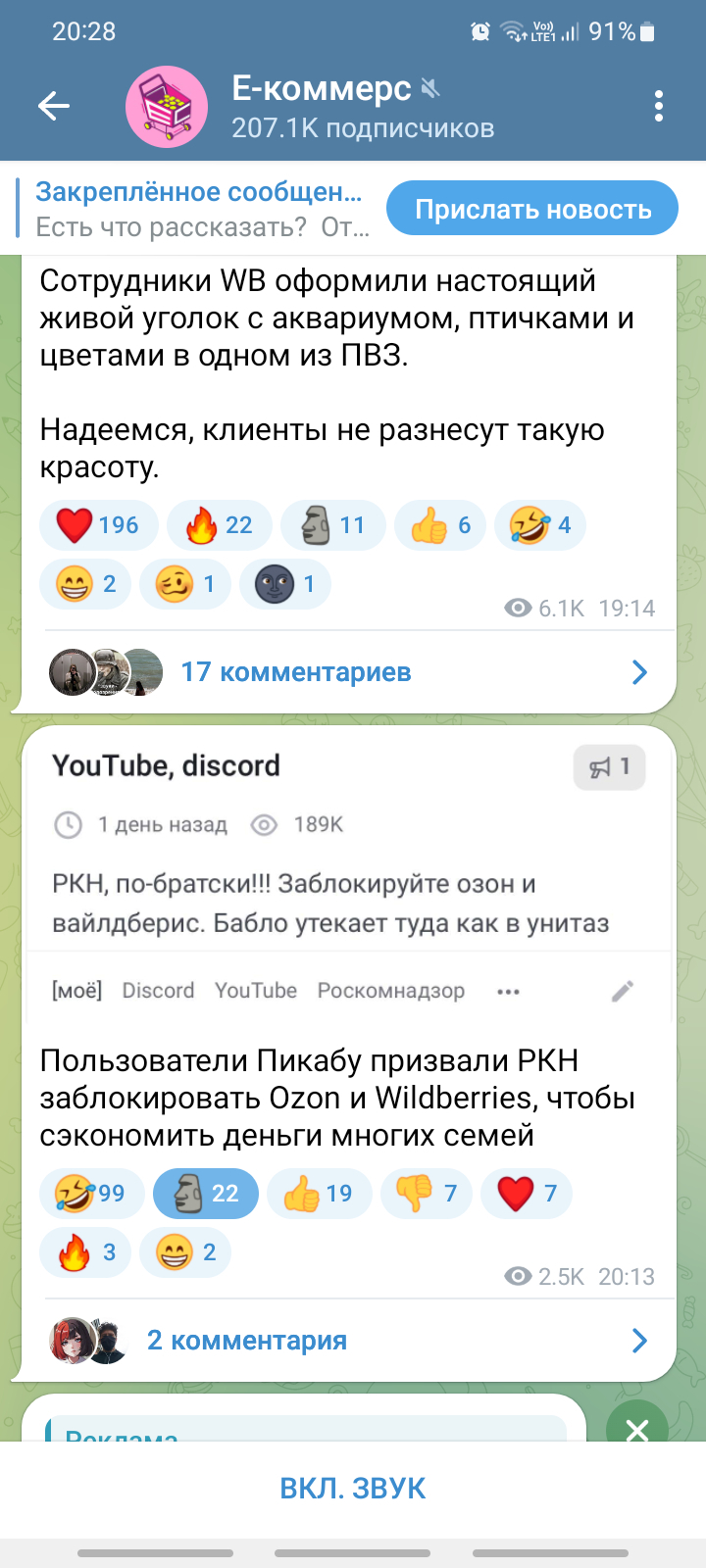Image resolution: width=706 pixels, height=1568 pixels.
Task: Tap the moai reaction showing 11
Action: 332,525
